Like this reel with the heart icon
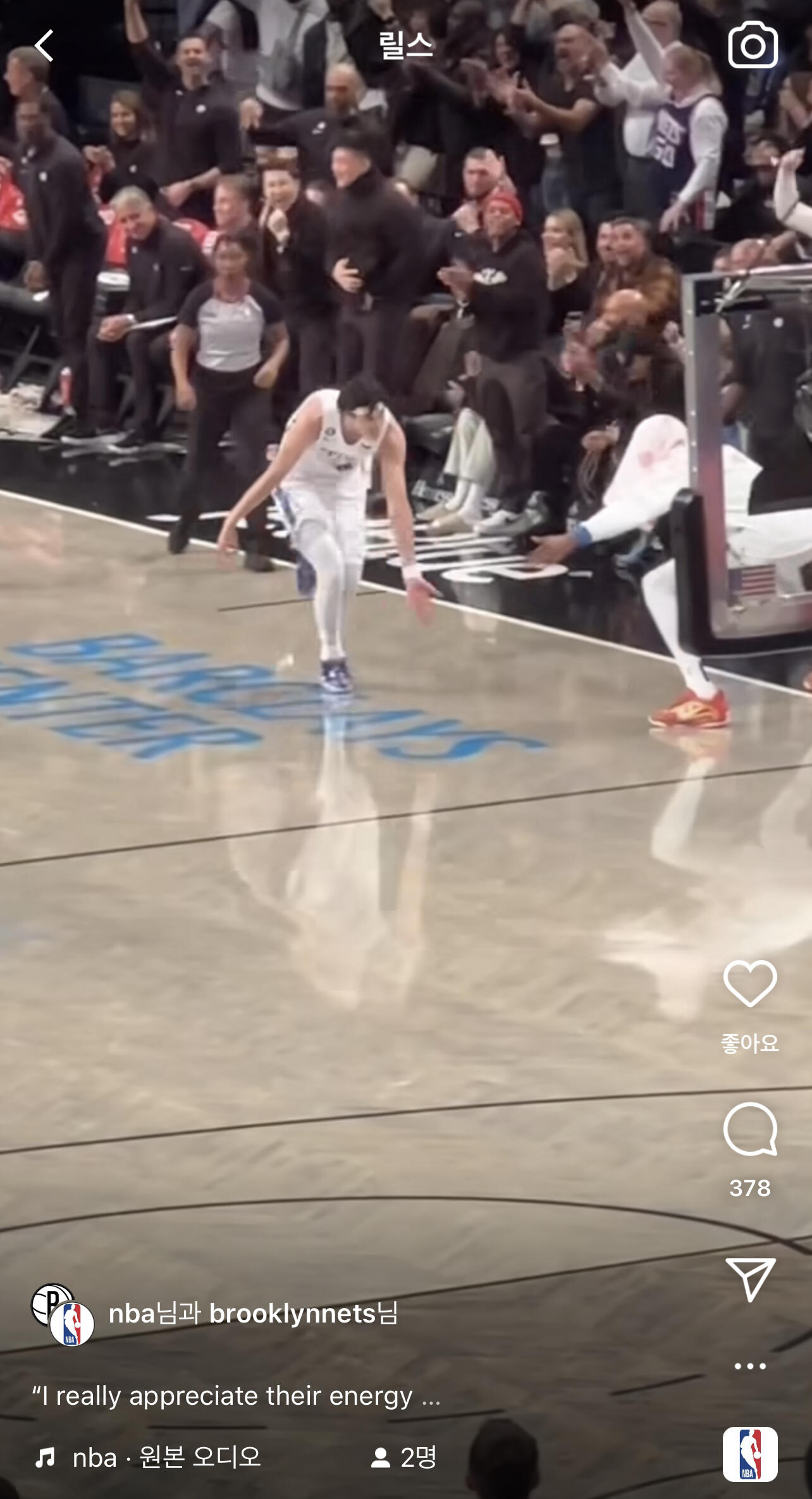Screen dimensions: 812x1499 coord(750,983)
